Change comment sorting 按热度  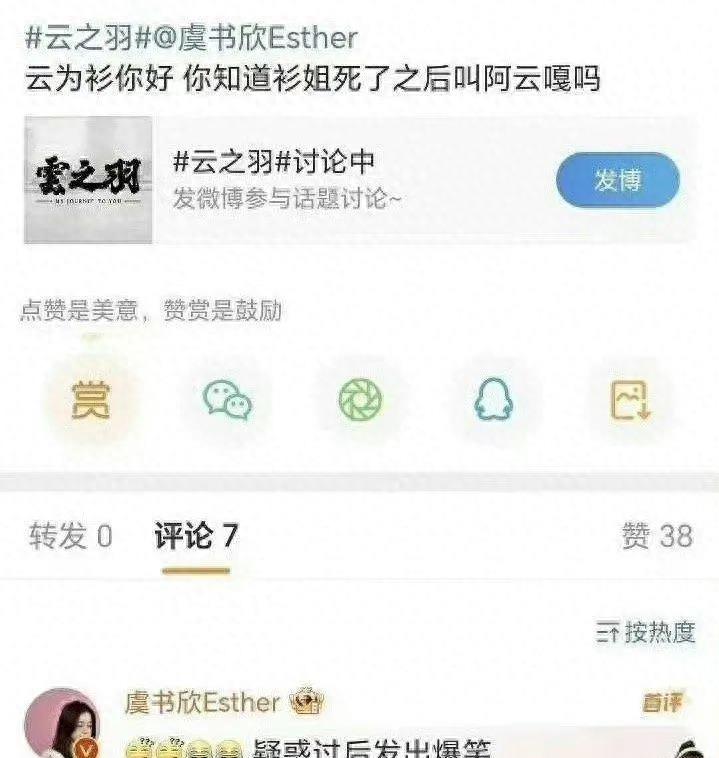tap(646, 632)
